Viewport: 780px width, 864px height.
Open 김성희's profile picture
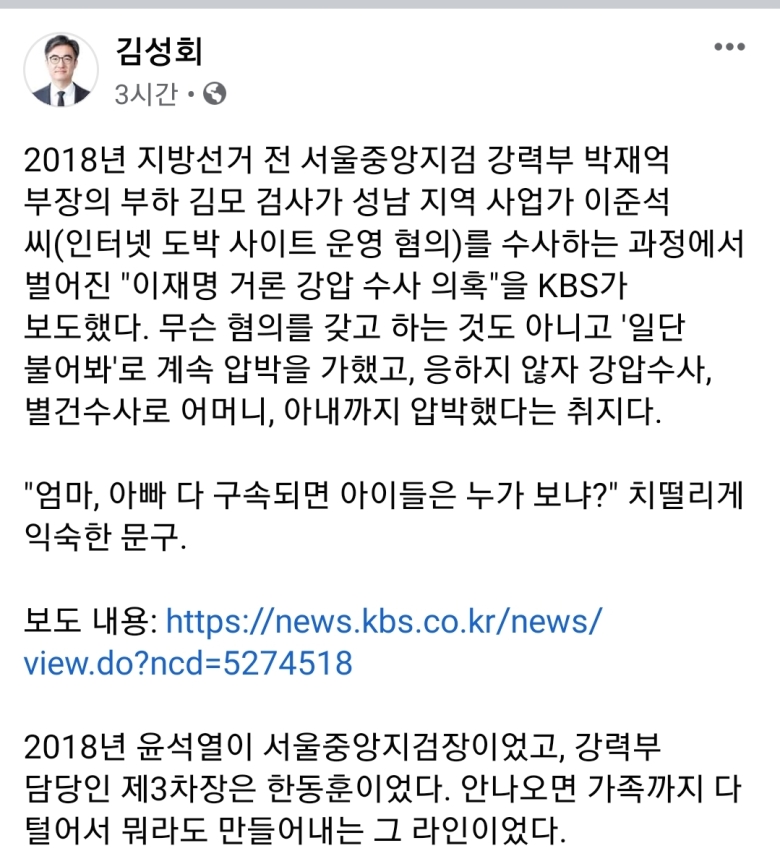(x=61, y=70)
